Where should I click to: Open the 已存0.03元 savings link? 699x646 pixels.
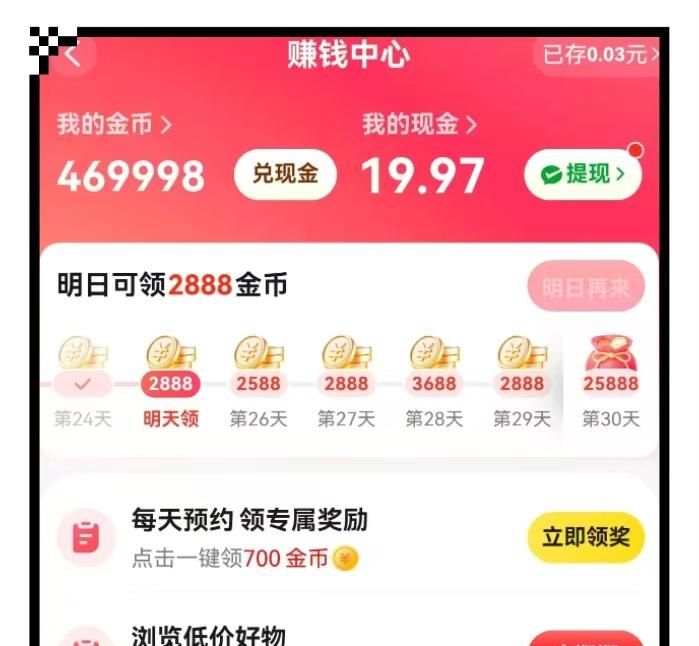[x=600, y=55]
